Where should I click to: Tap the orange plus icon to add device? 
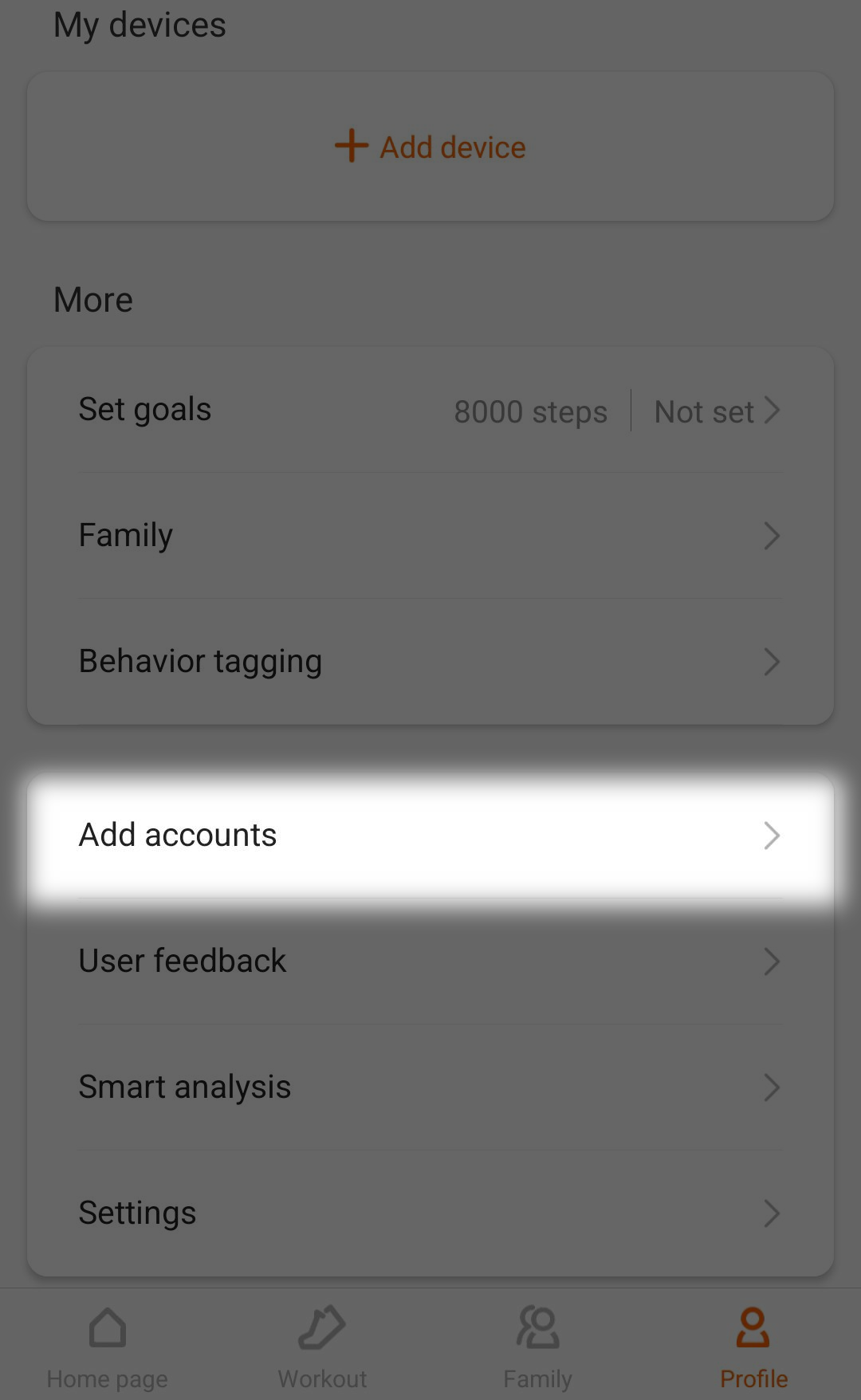(350, 146)
